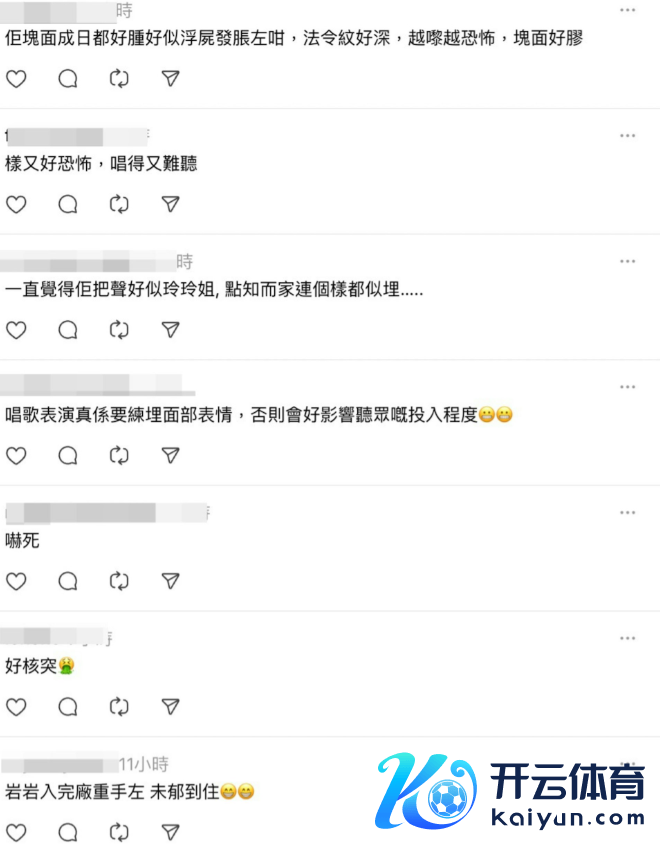660x851 pixels.
Task: Reply to the comment mentioning 玲玲姐
Action: pos(68,330)
